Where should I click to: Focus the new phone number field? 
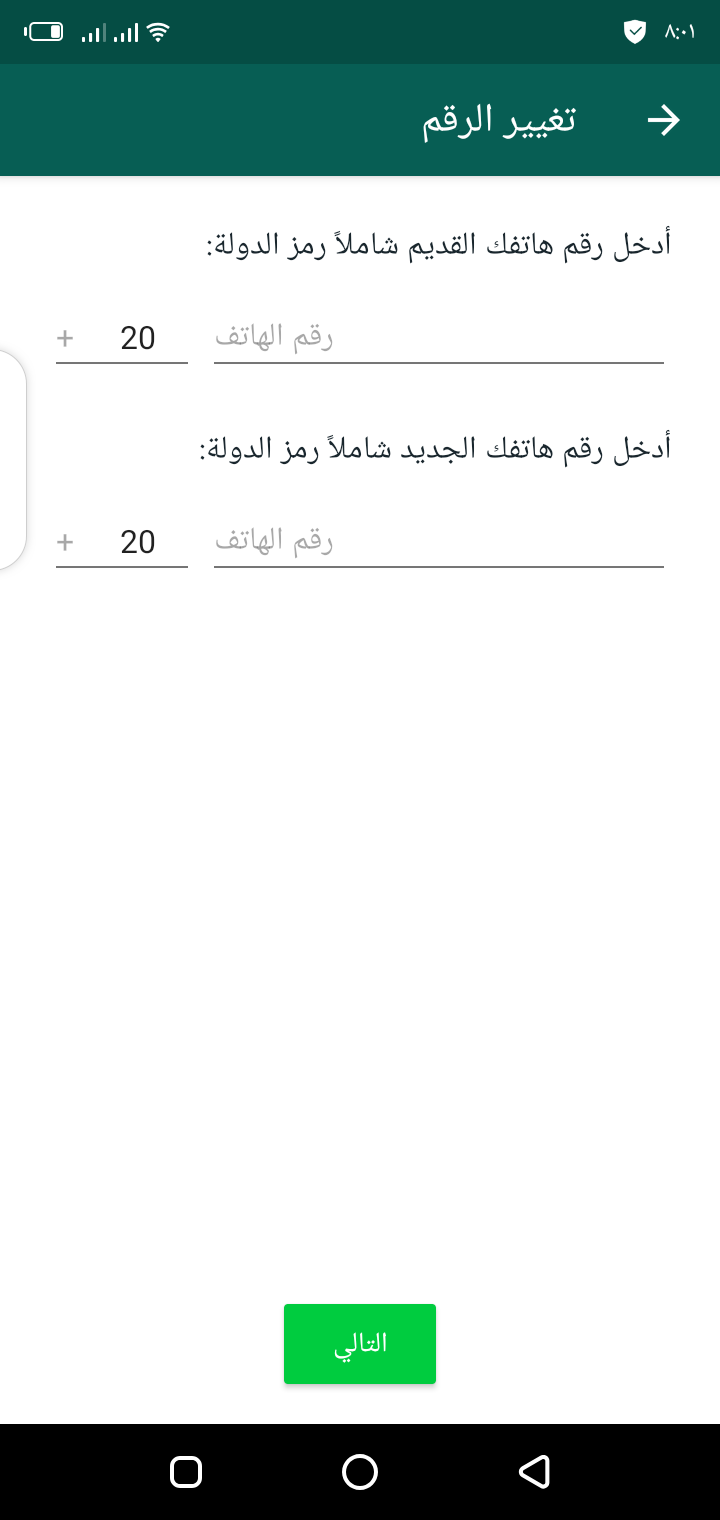pyautogui.click(x=439, y=542)
